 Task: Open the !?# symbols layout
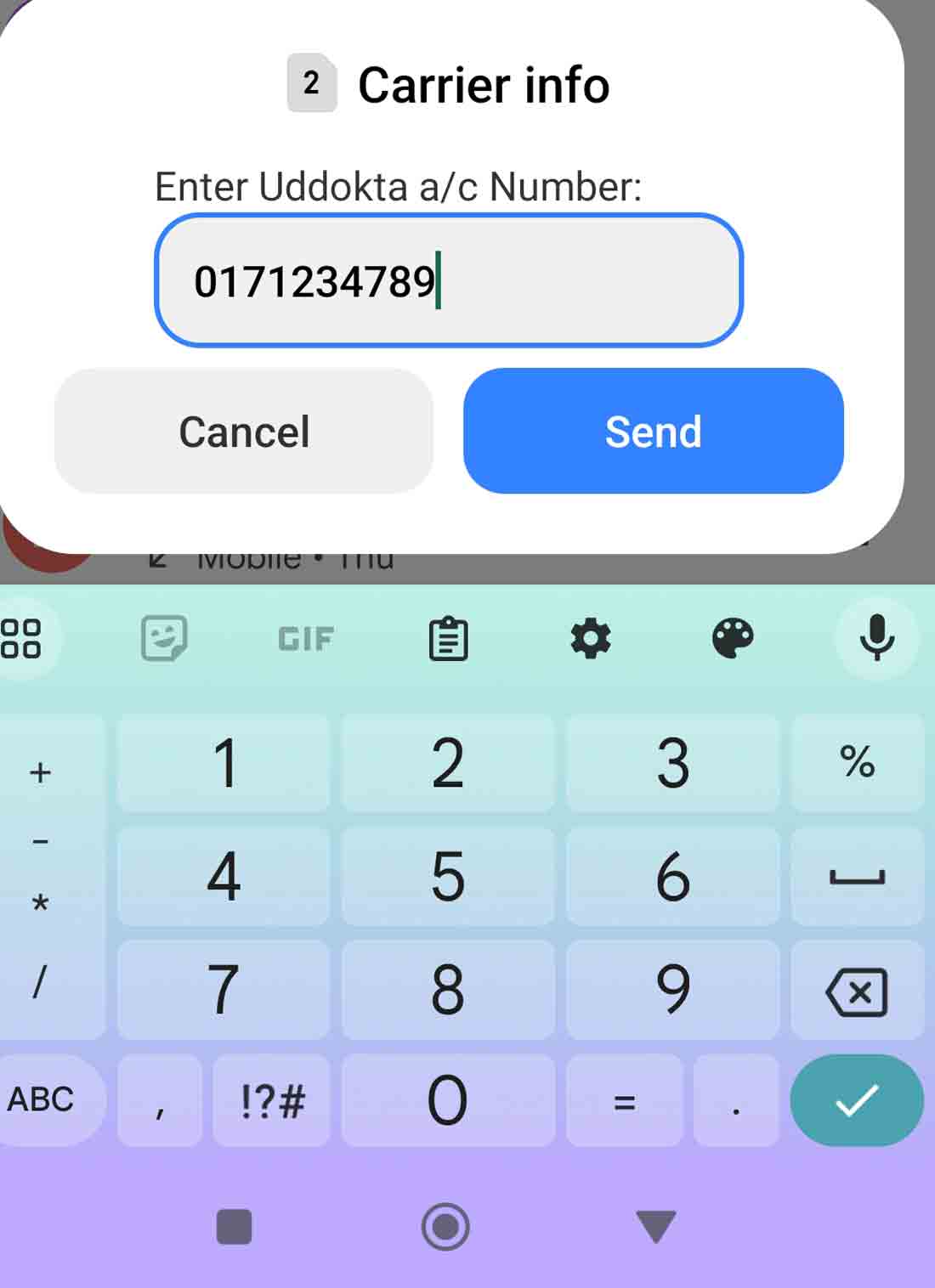[x=272, y=1100]
